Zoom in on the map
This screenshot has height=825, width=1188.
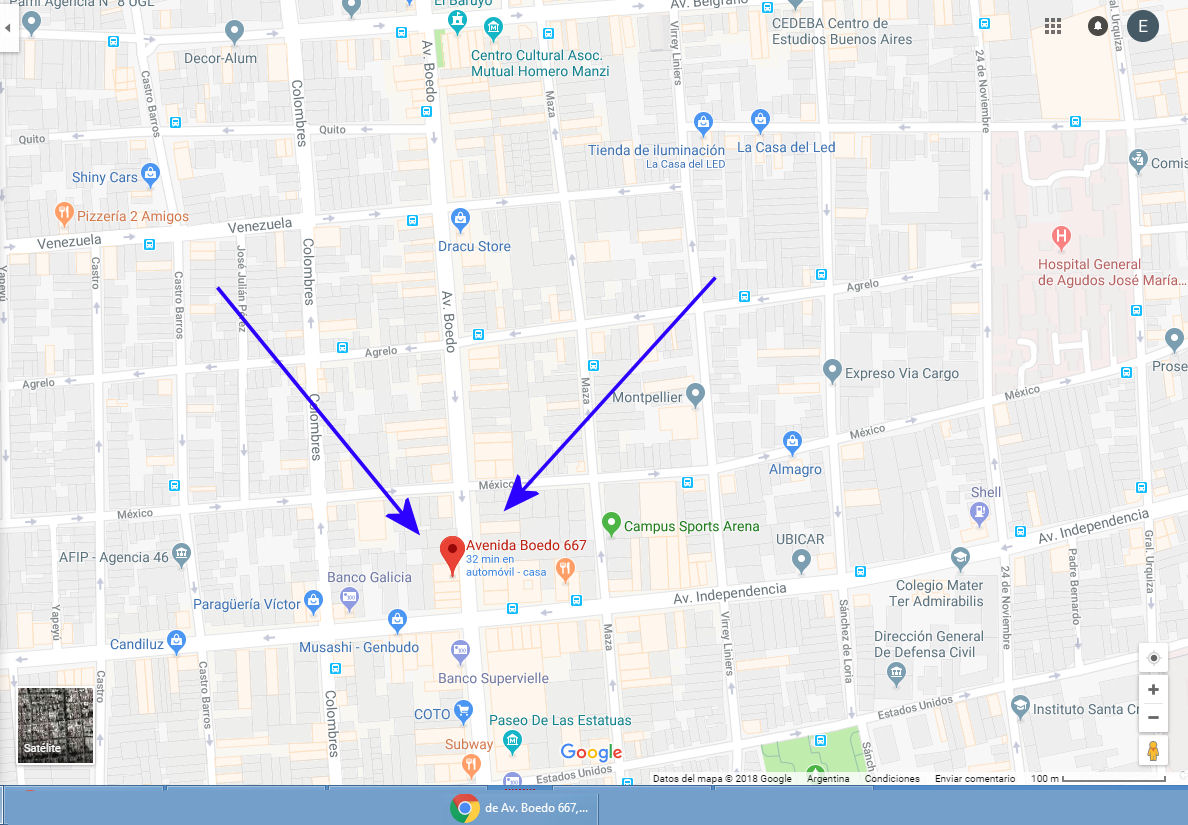tap(1153, 690)
